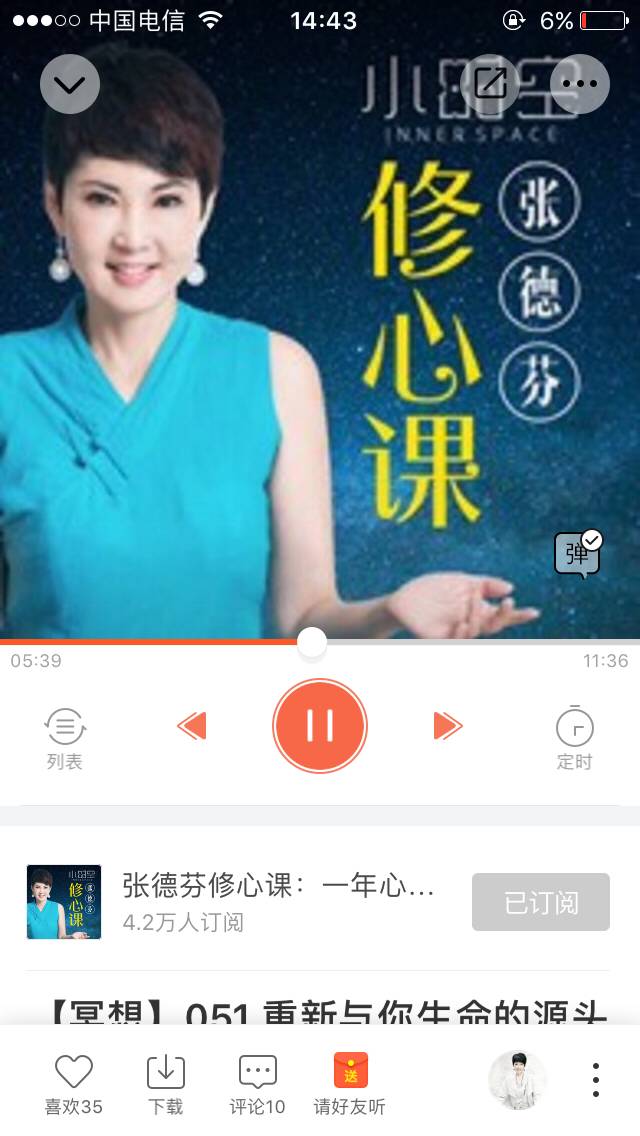Toggle the 弹 bullet comments button

[x=579, y=554]
